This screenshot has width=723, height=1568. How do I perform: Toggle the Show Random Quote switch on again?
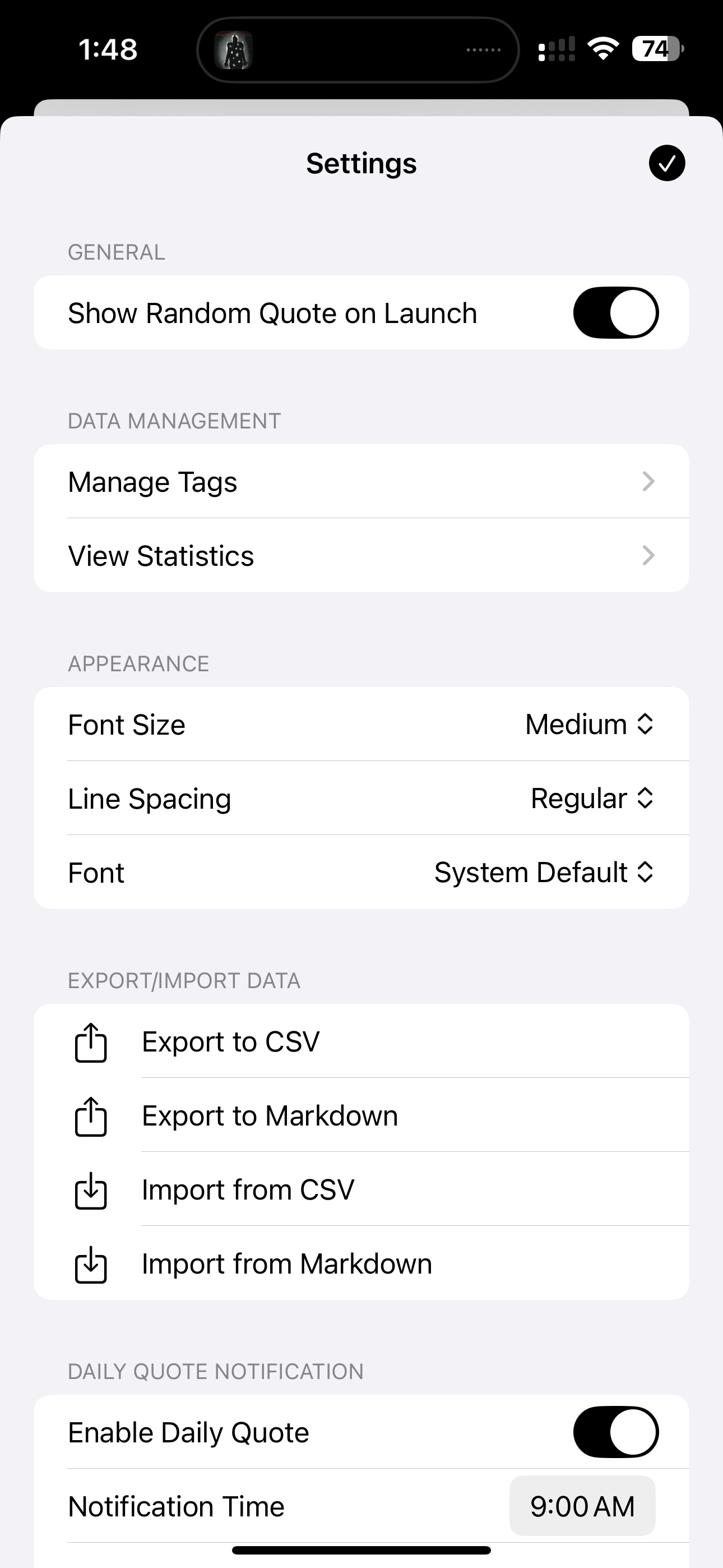coord(615,312)
